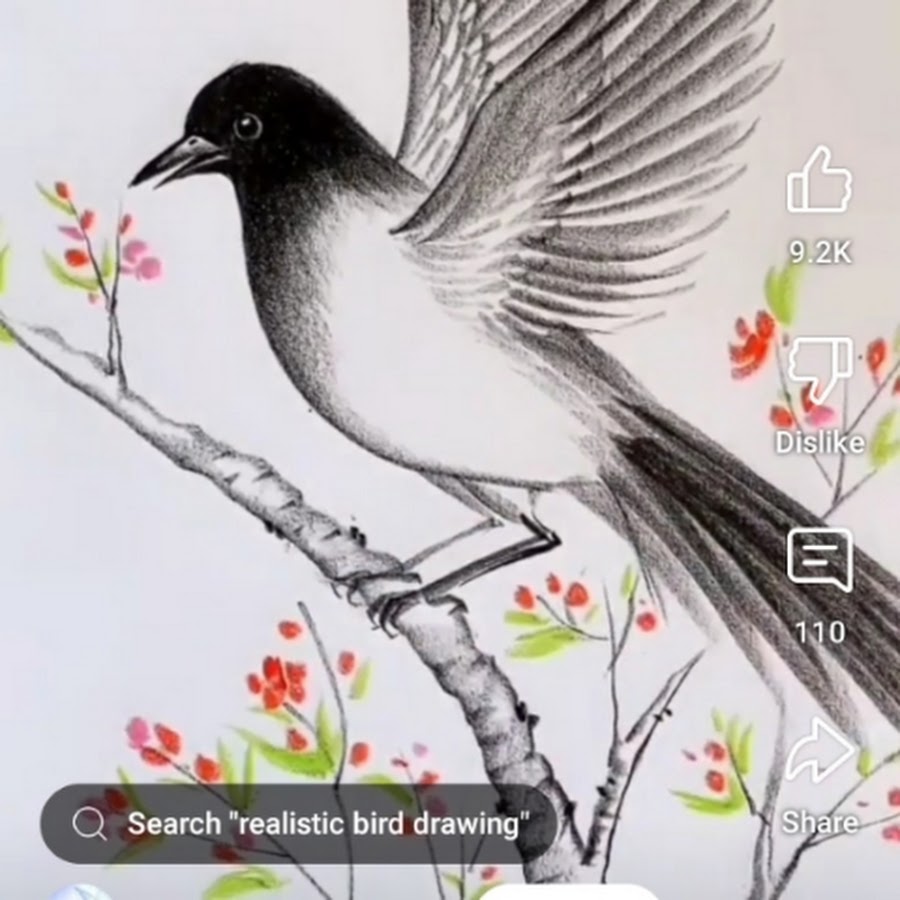Open the comments with 110 replies
Screen dimensions: 900x900
pyautogui.click(x=819, y=562)
